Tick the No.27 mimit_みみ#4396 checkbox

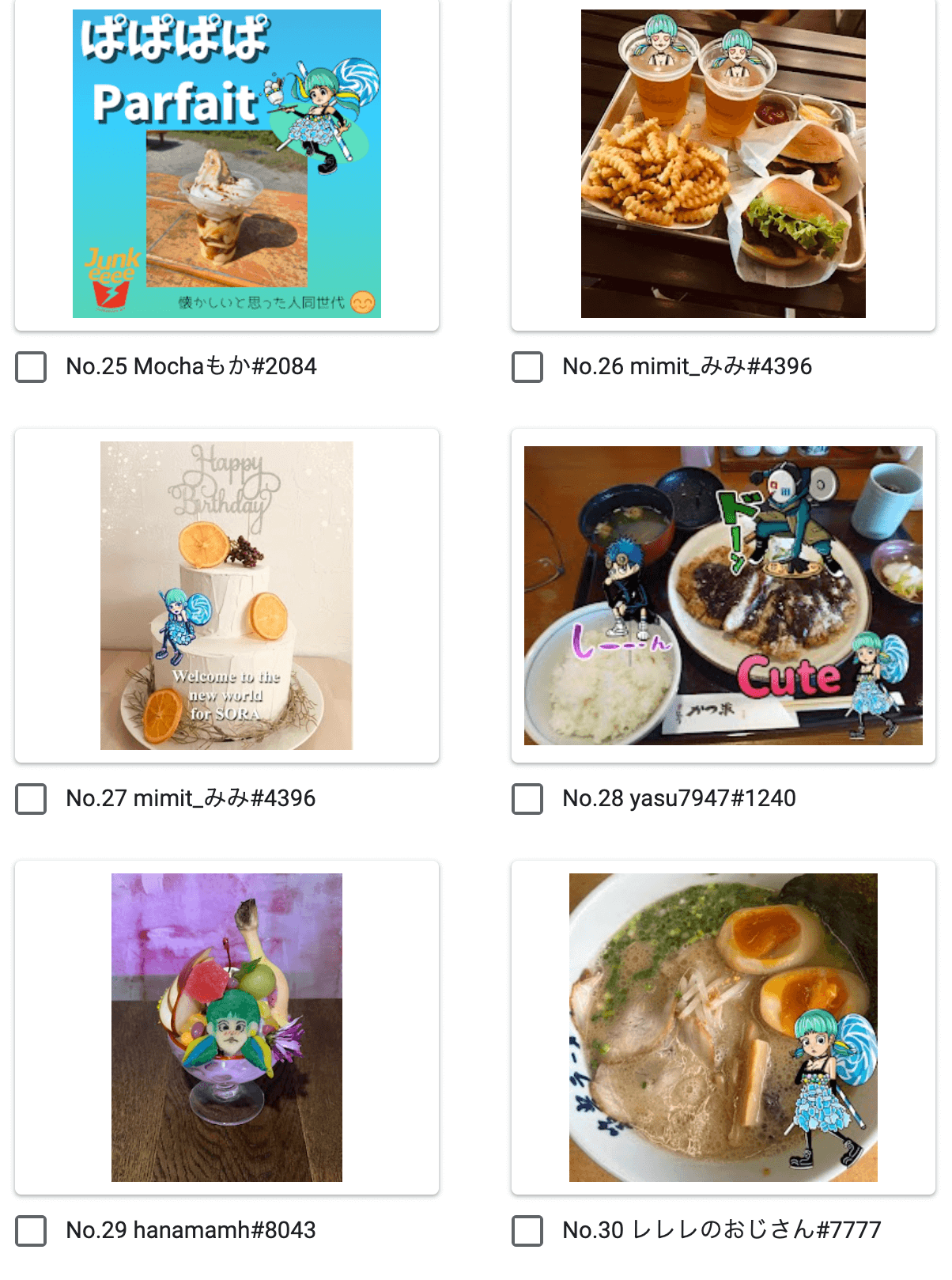[32, 799]
